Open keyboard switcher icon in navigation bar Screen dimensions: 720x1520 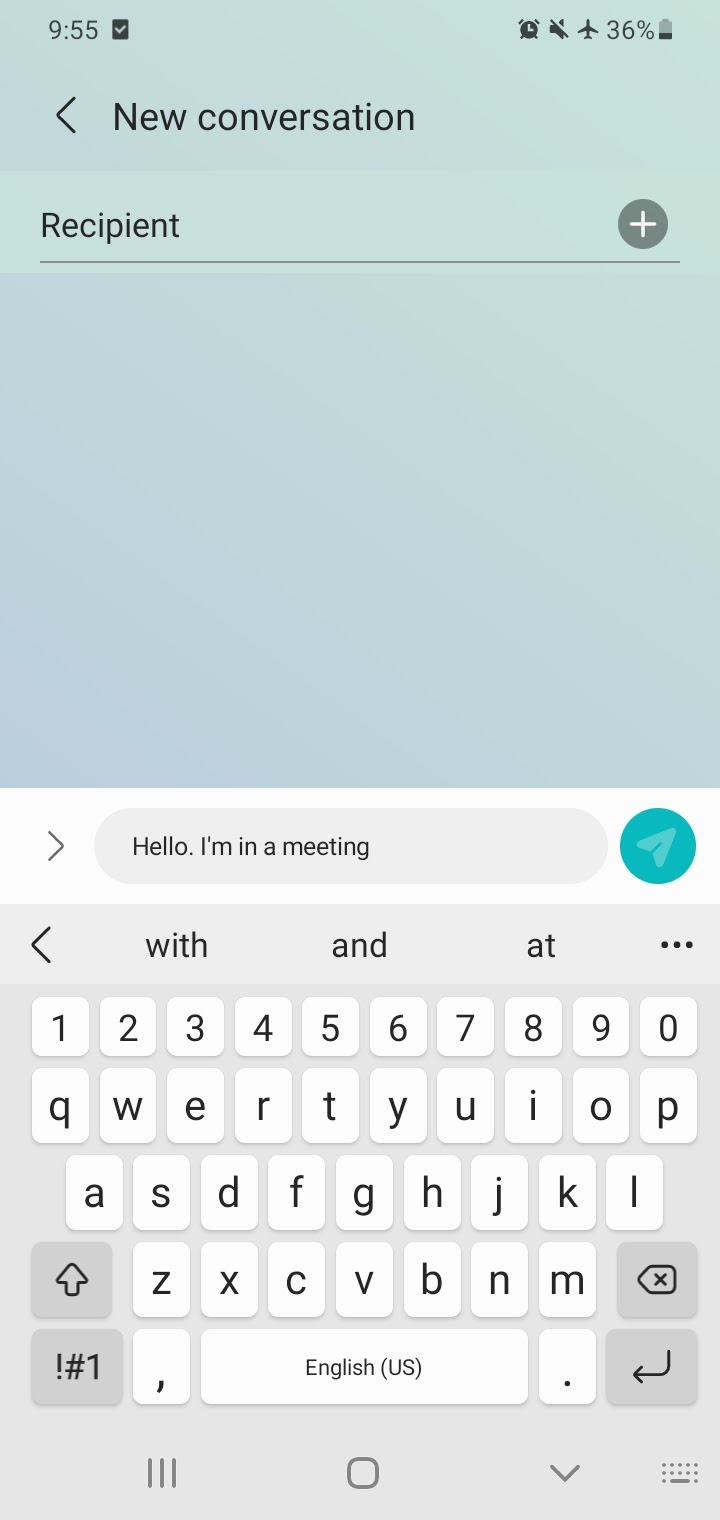click(680, 1472)
